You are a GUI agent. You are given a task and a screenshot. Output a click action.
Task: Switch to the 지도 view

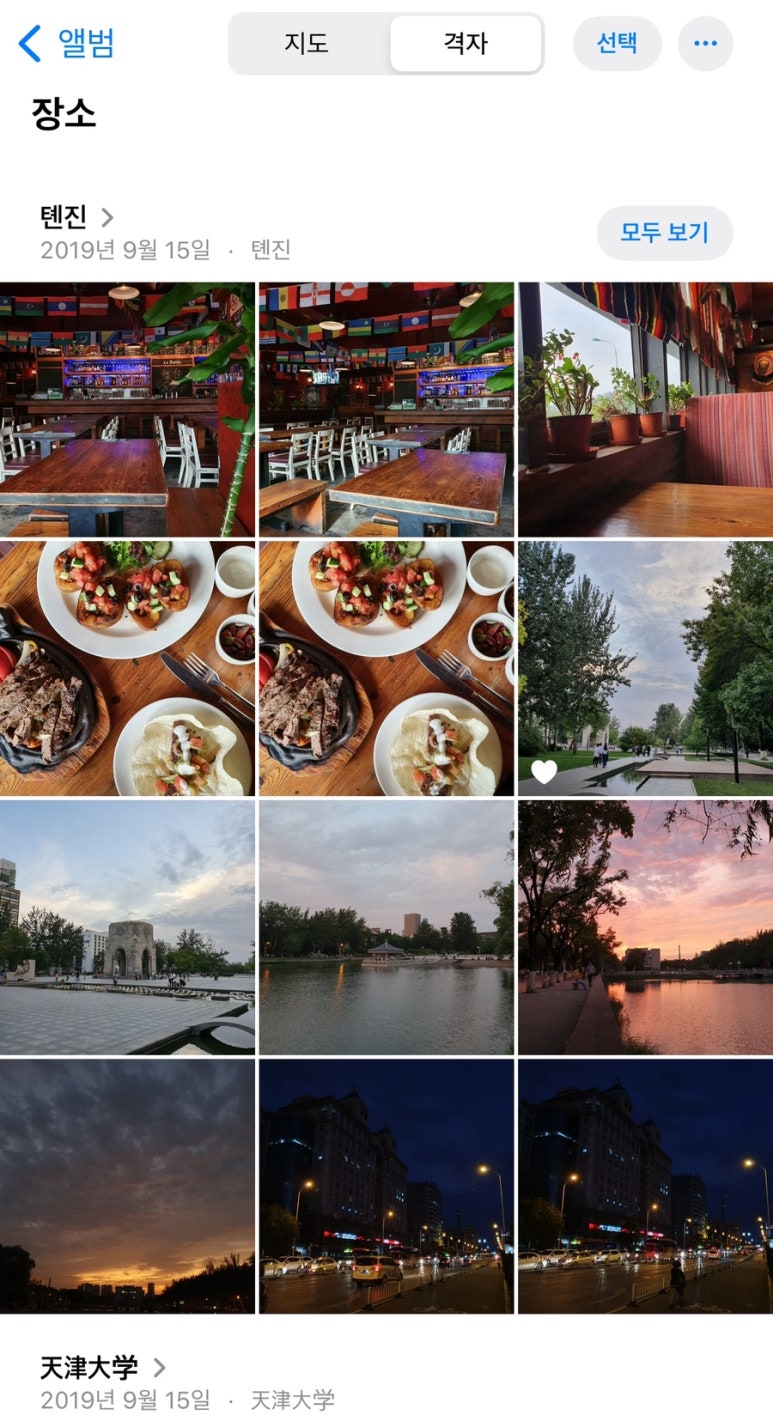[307, 43]
